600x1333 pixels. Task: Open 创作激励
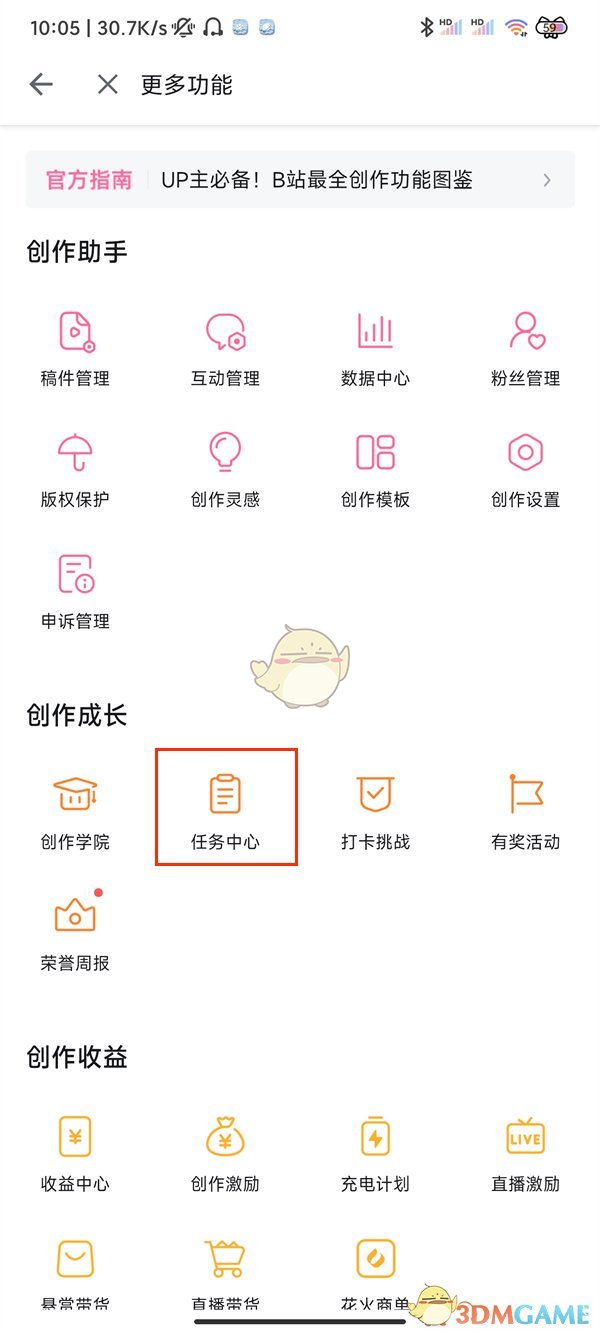pyautogui.click(x=225, y=1152)
